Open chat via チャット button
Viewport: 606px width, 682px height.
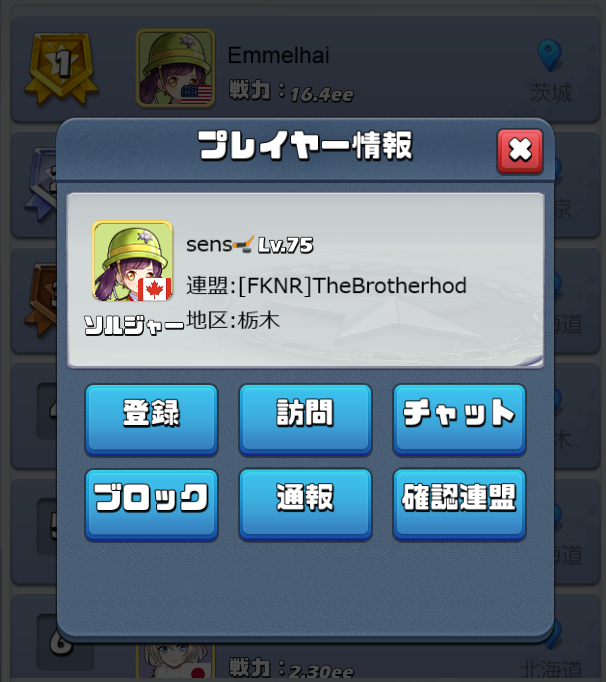tap(459, 416)
